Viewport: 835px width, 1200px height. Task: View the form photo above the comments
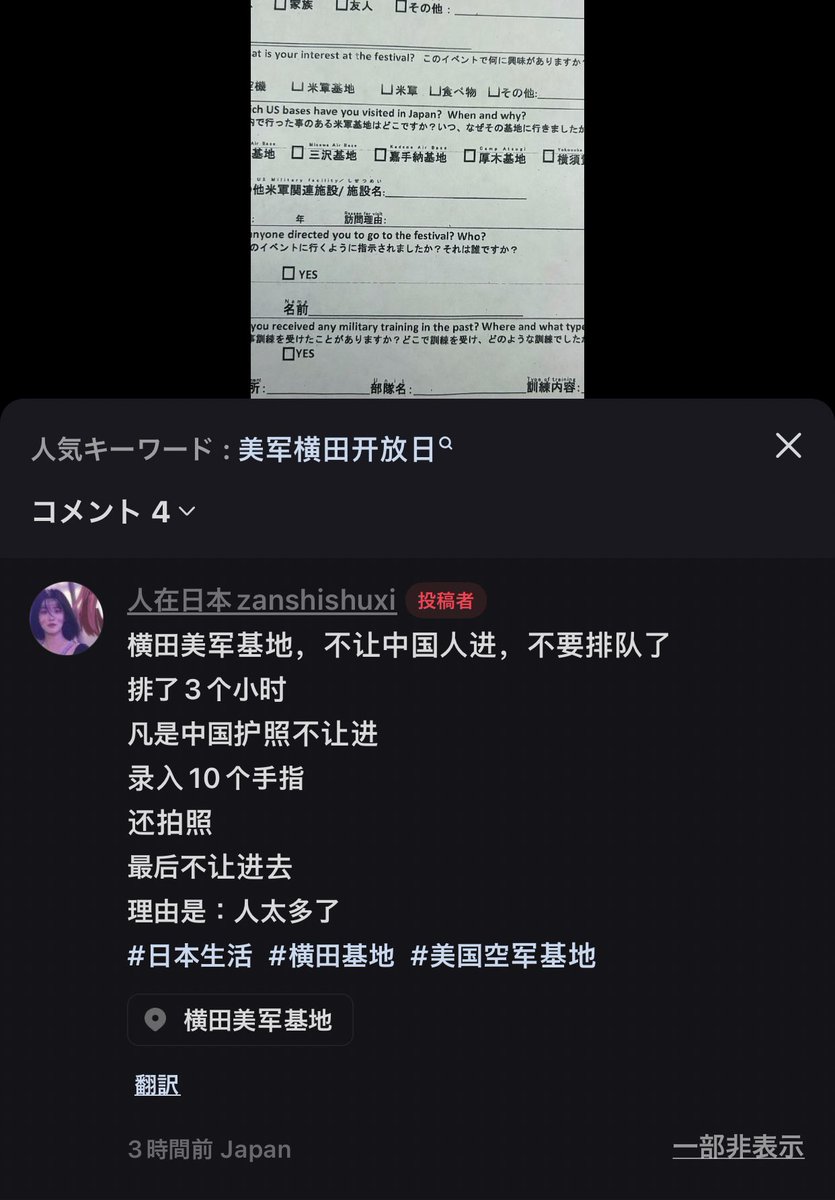[x=417, y=200]
